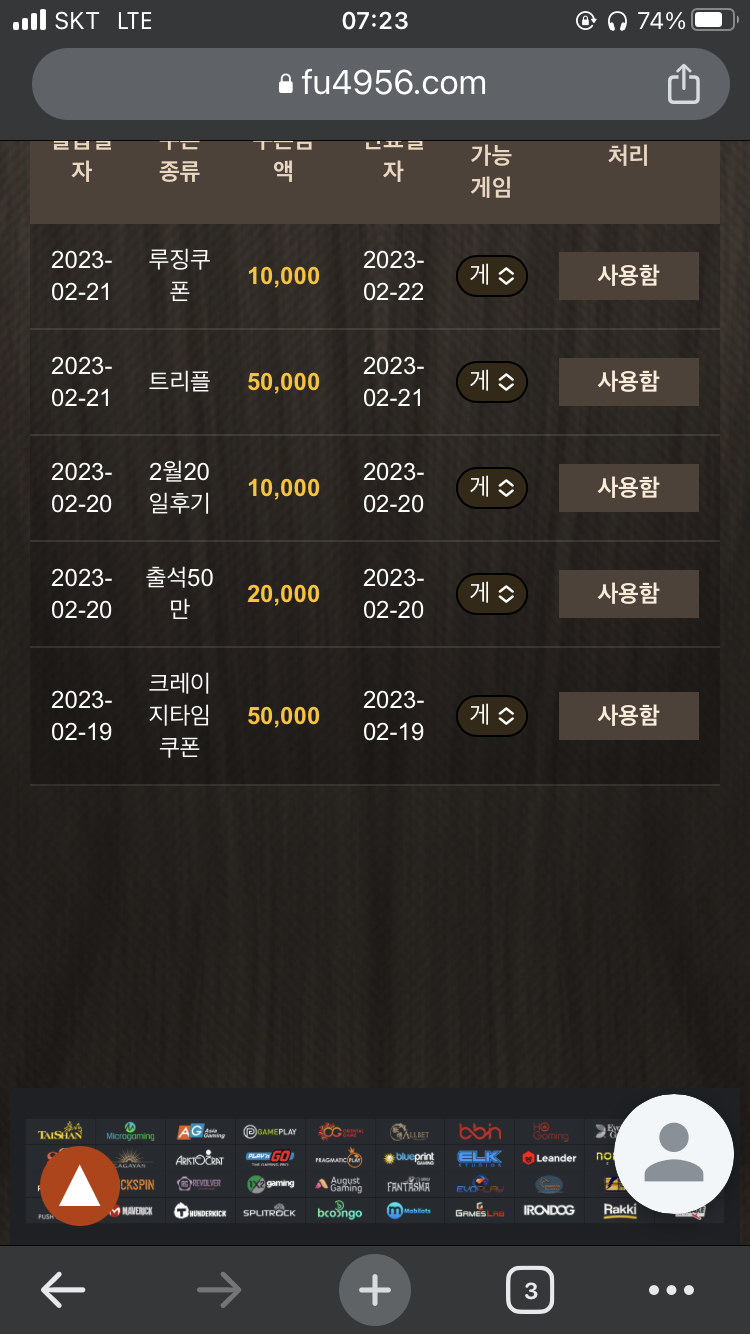
Task: Tap 사용함 for the 트리플 coupon
Action: tap(628, 382)
